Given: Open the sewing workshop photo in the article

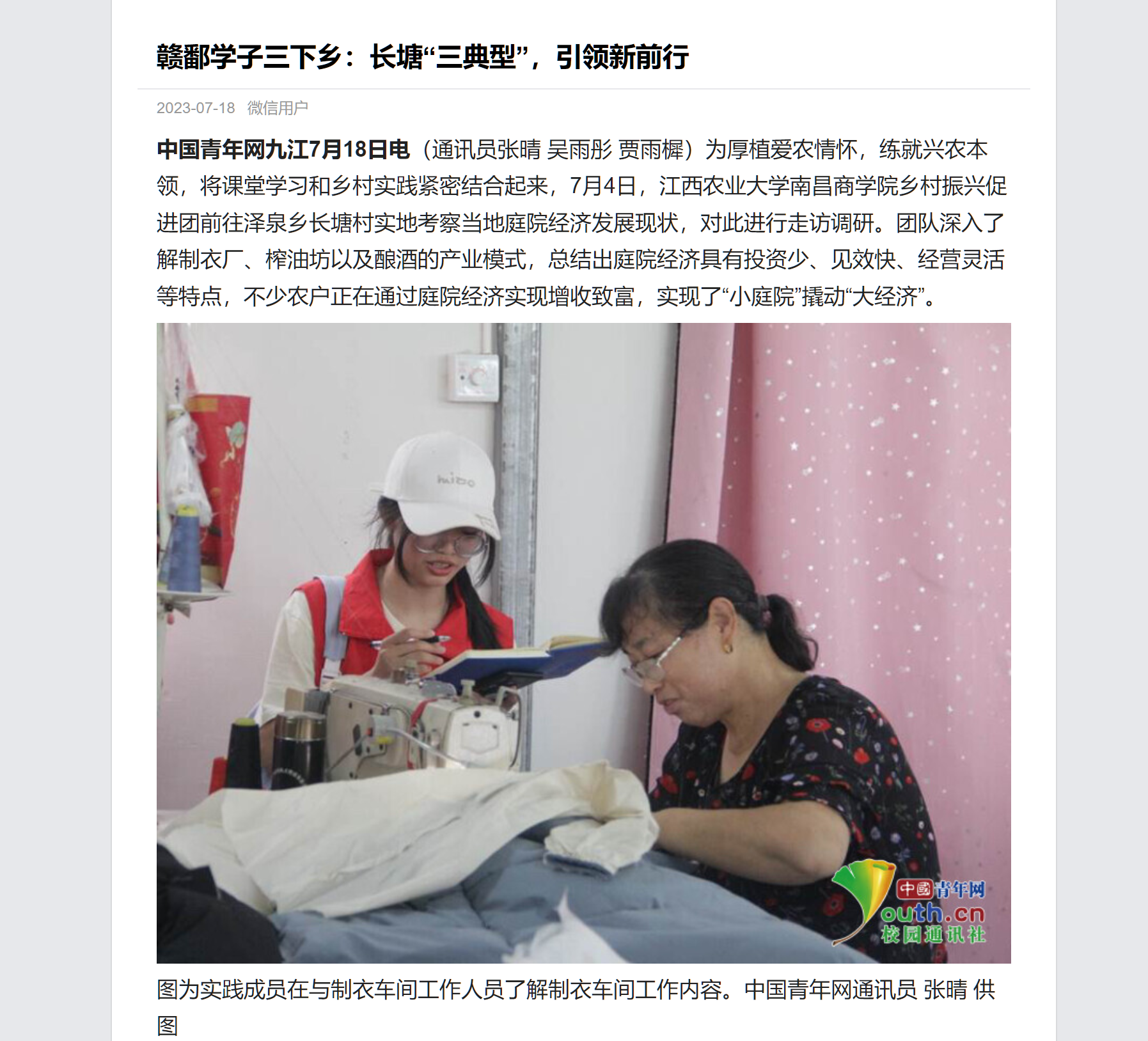Looking at the screenshot, I should point(583,643).
